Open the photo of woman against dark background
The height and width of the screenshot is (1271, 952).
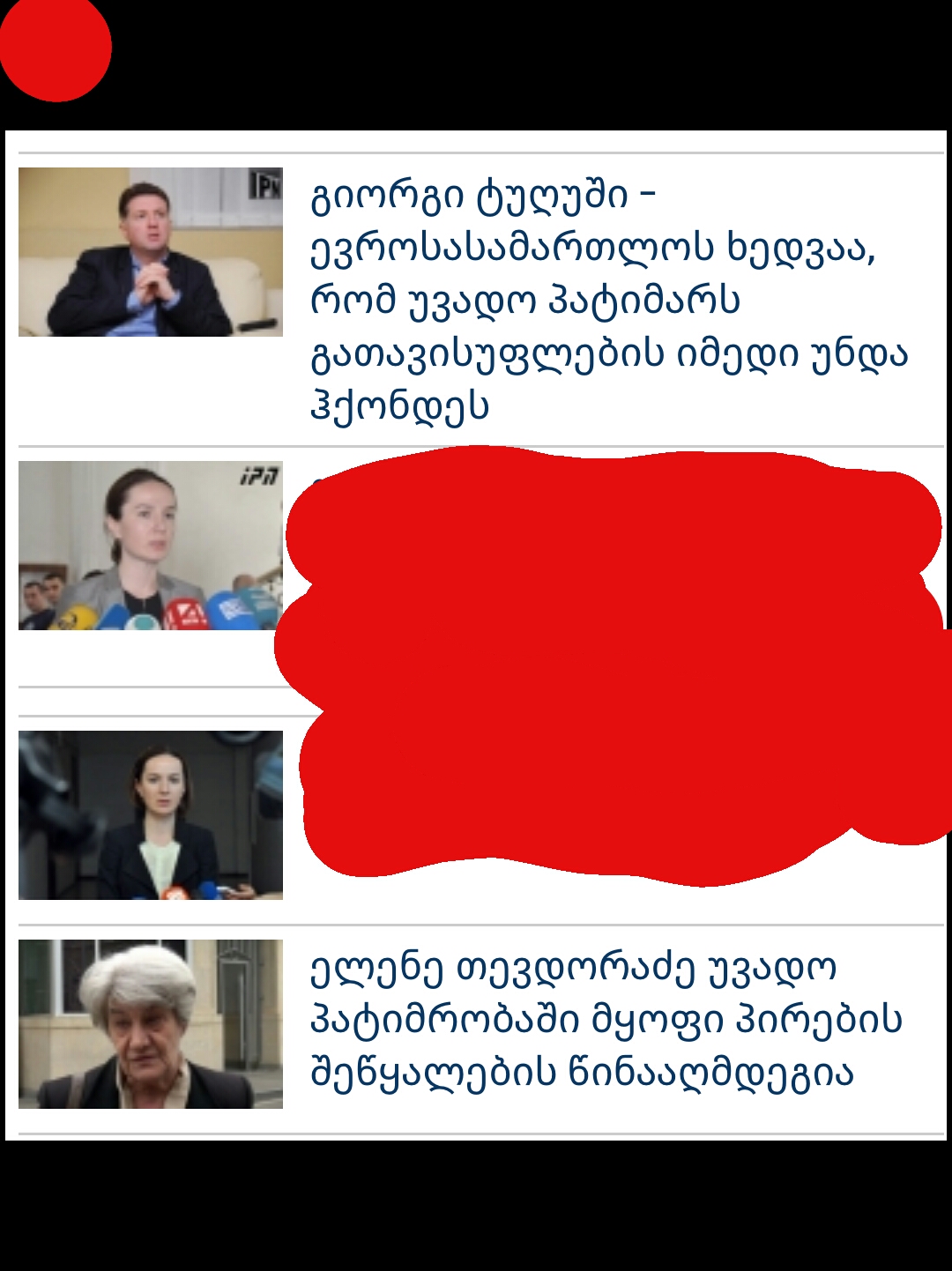pos(151,815)
